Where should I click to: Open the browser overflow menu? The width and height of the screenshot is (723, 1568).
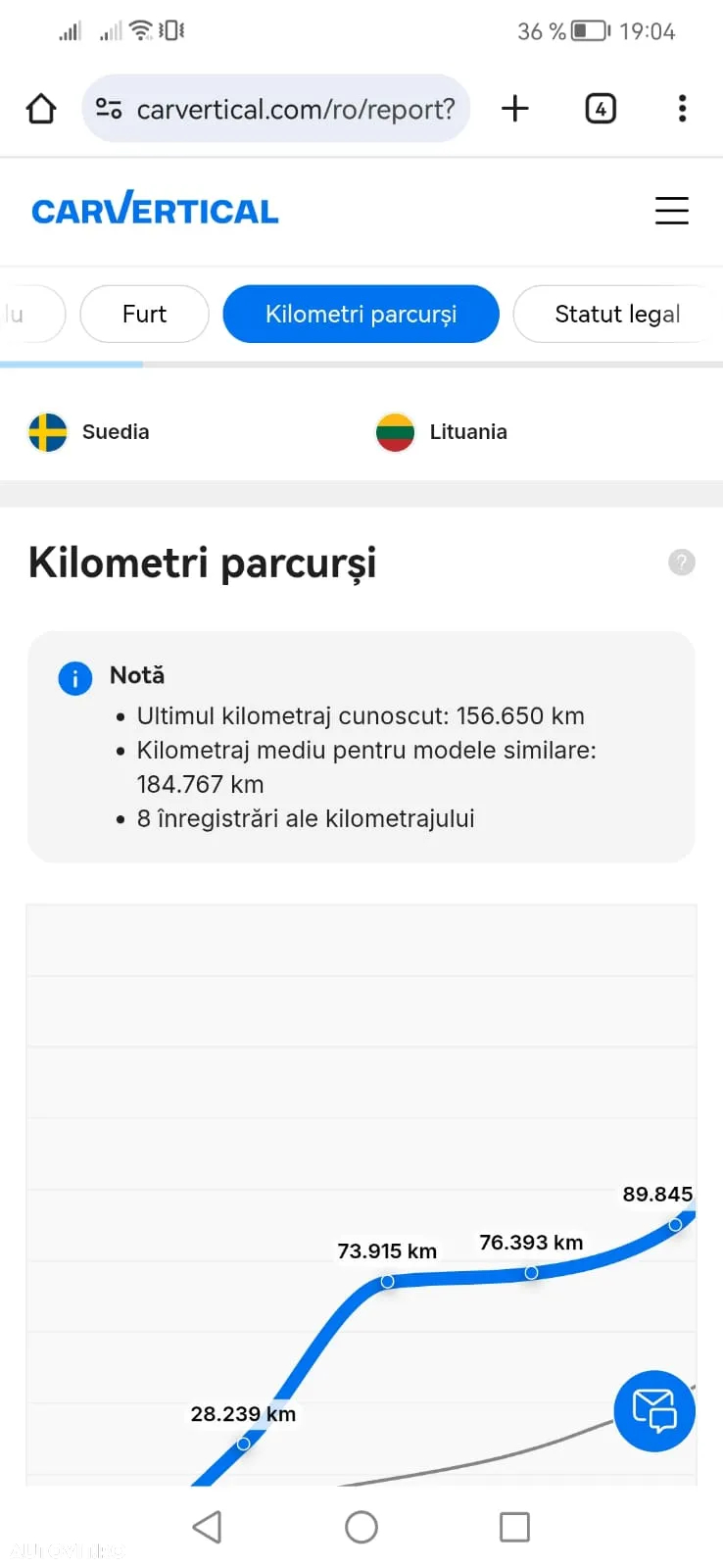pos(682,109)
